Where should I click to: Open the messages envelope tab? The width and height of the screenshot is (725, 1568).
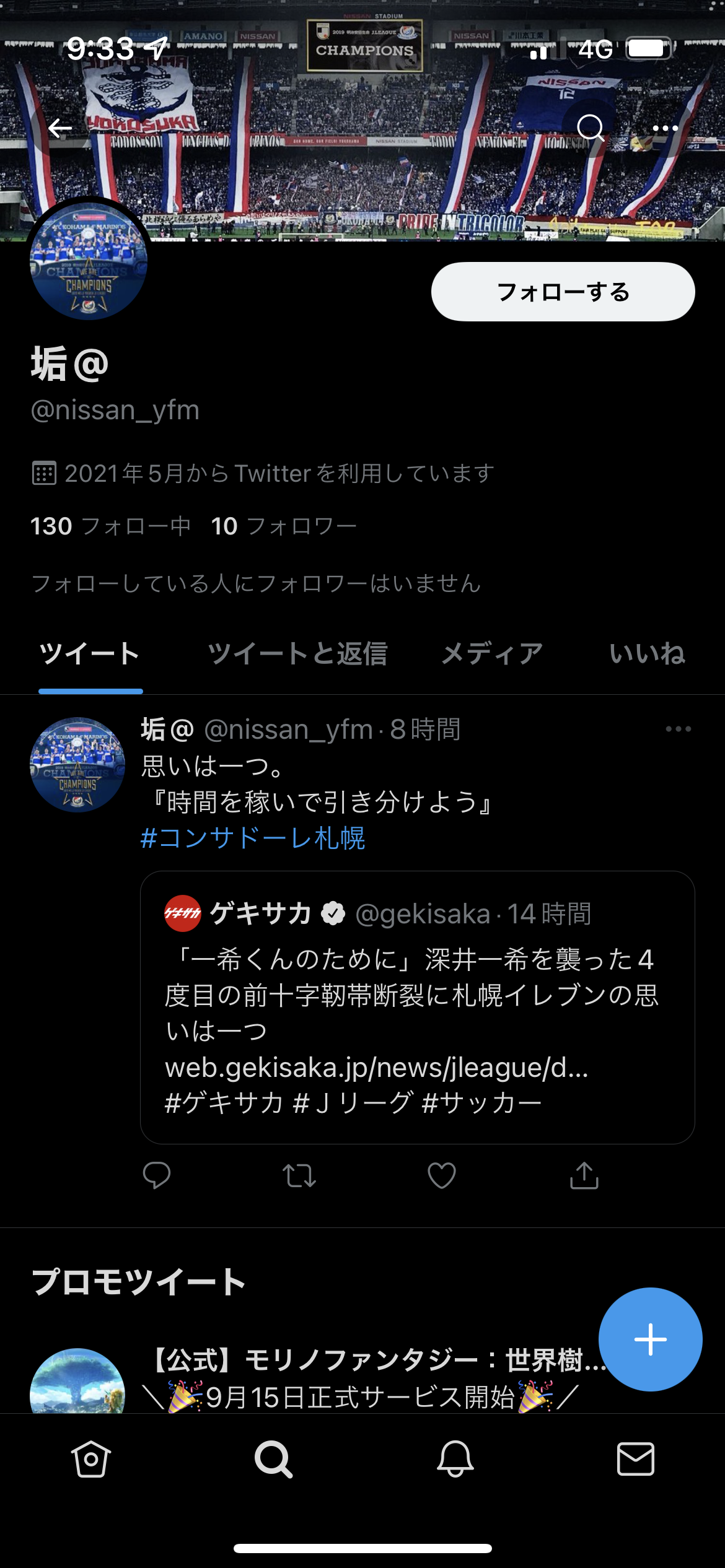coord(636,1459)
